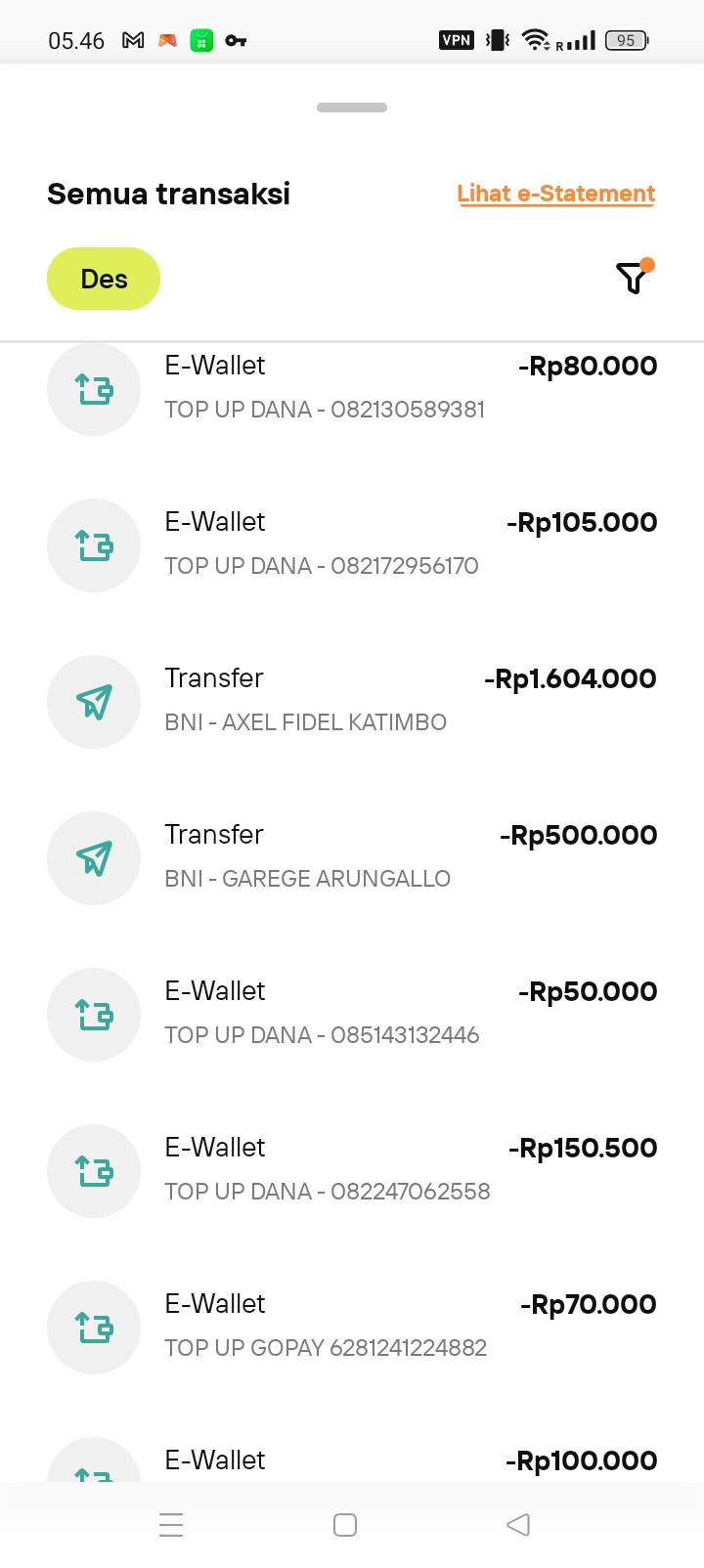
Task: Open DANA top up to 085143132446
Action: point(352,1014)
